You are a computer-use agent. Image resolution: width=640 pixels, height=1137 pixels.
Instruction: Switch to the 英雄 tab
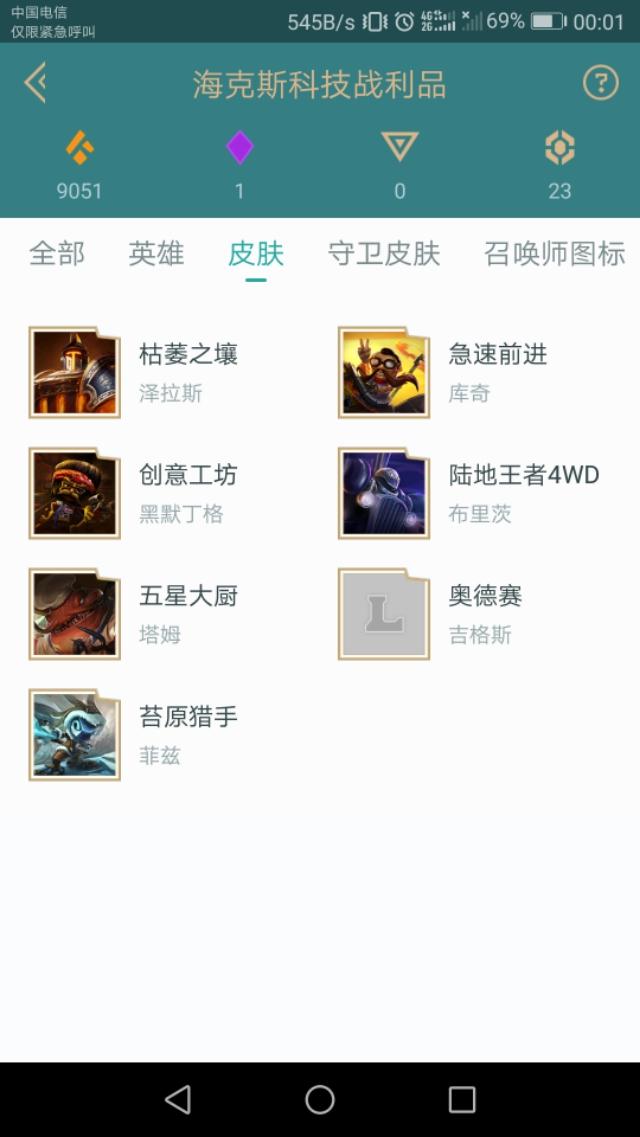click(x=156, y=254)
